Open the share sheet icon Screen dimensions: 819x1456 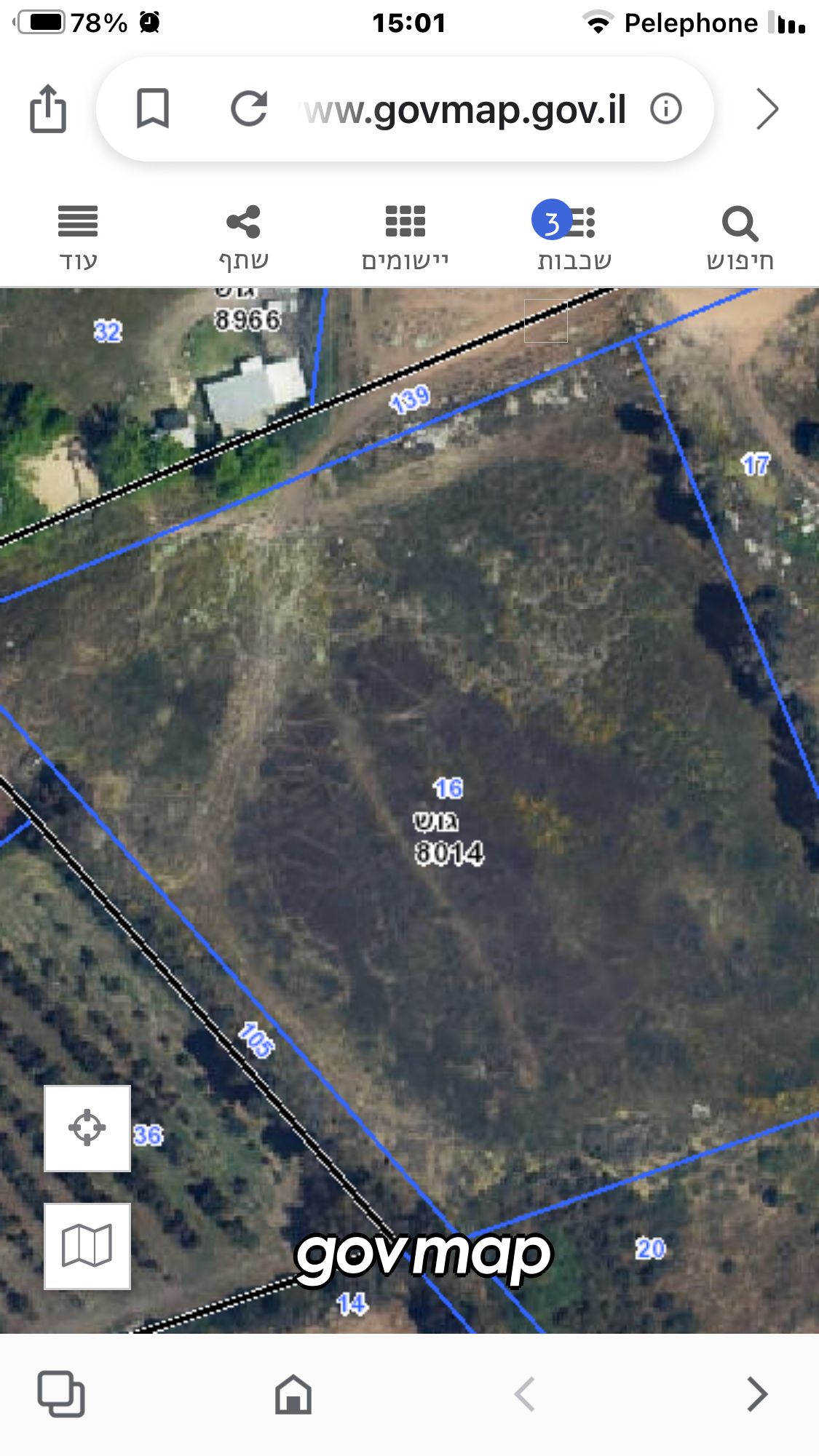coord(48,109)
